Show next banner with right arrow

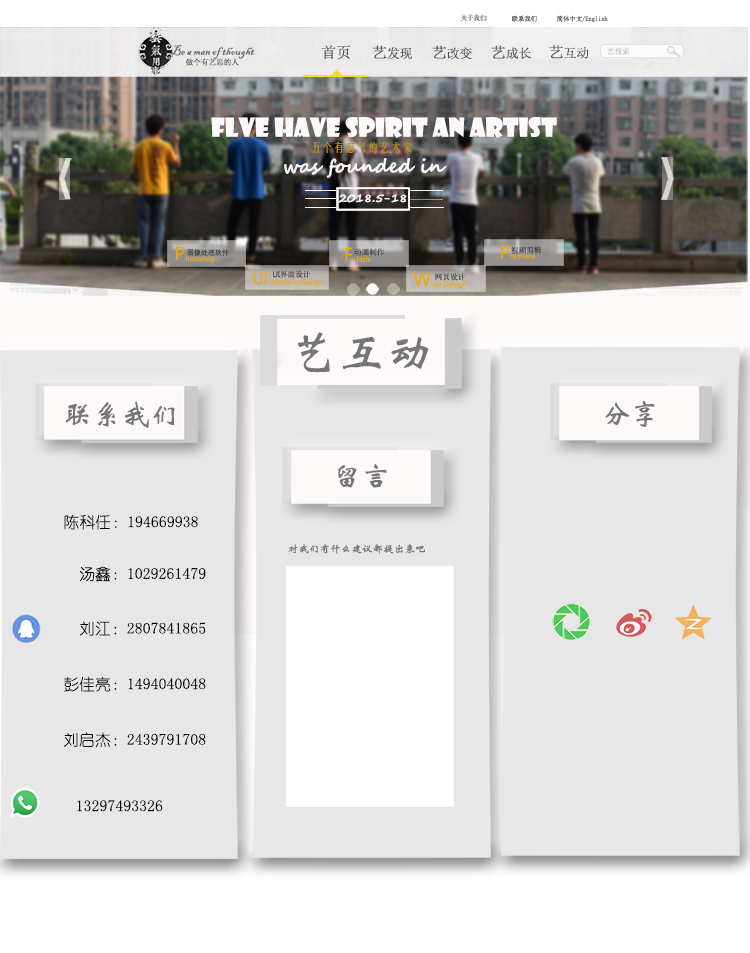click(667, 179)
